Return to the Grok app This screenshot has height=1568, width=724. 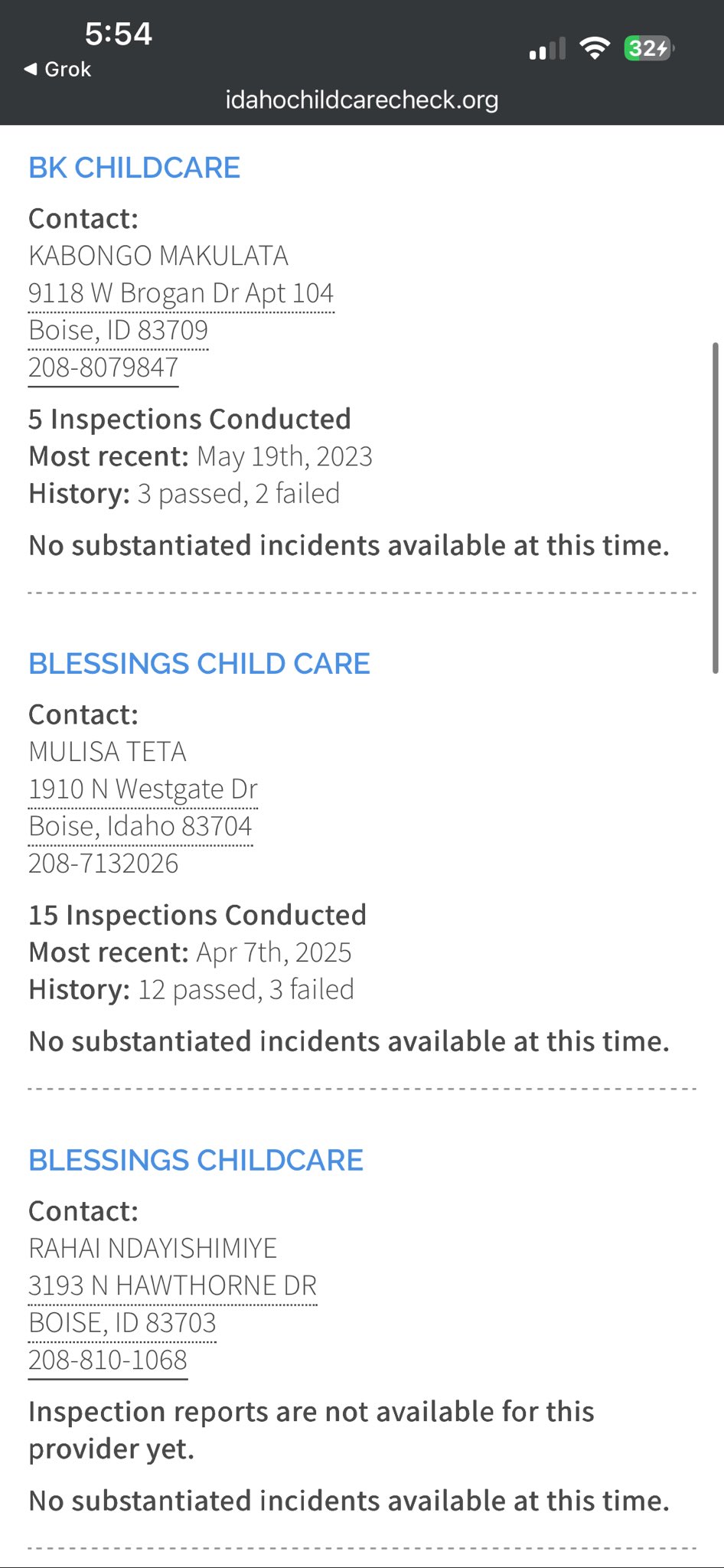pyautogui.click(x=58, y=70)
